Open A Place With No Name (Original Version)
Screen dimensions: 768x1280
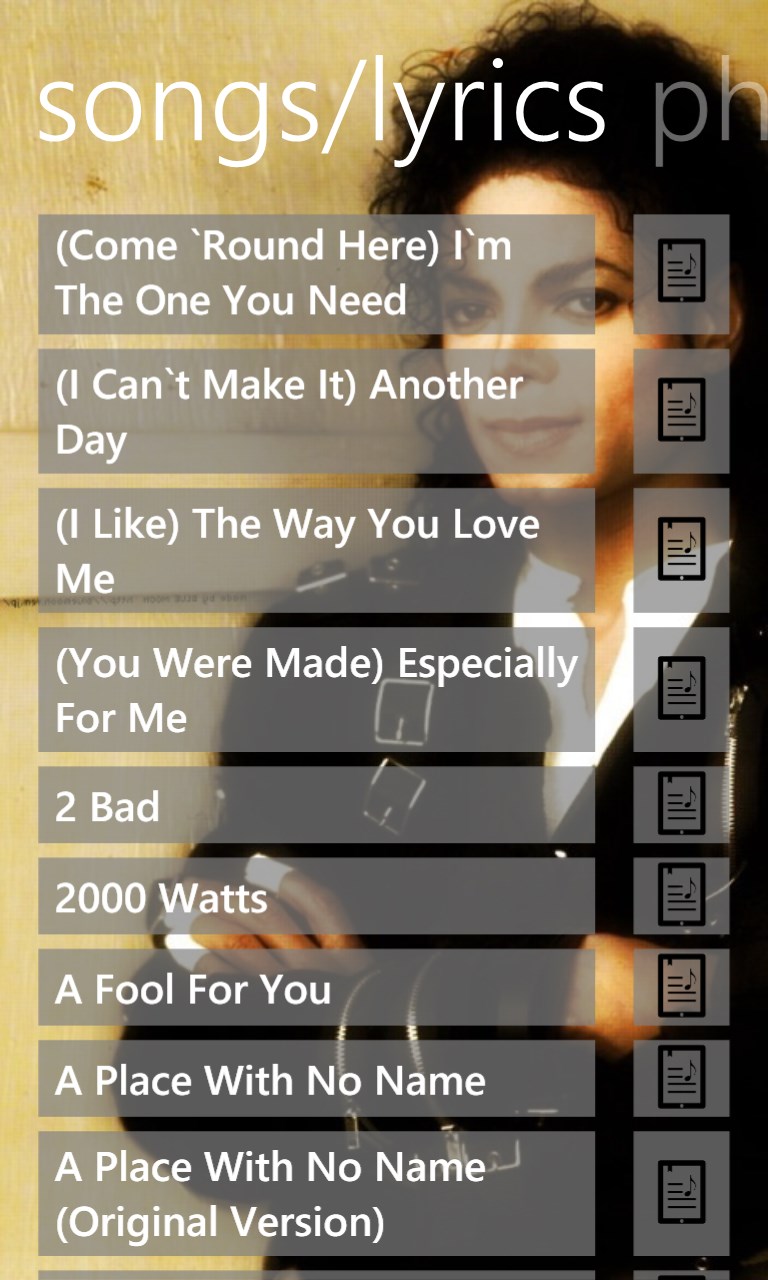coord(316,1193)
